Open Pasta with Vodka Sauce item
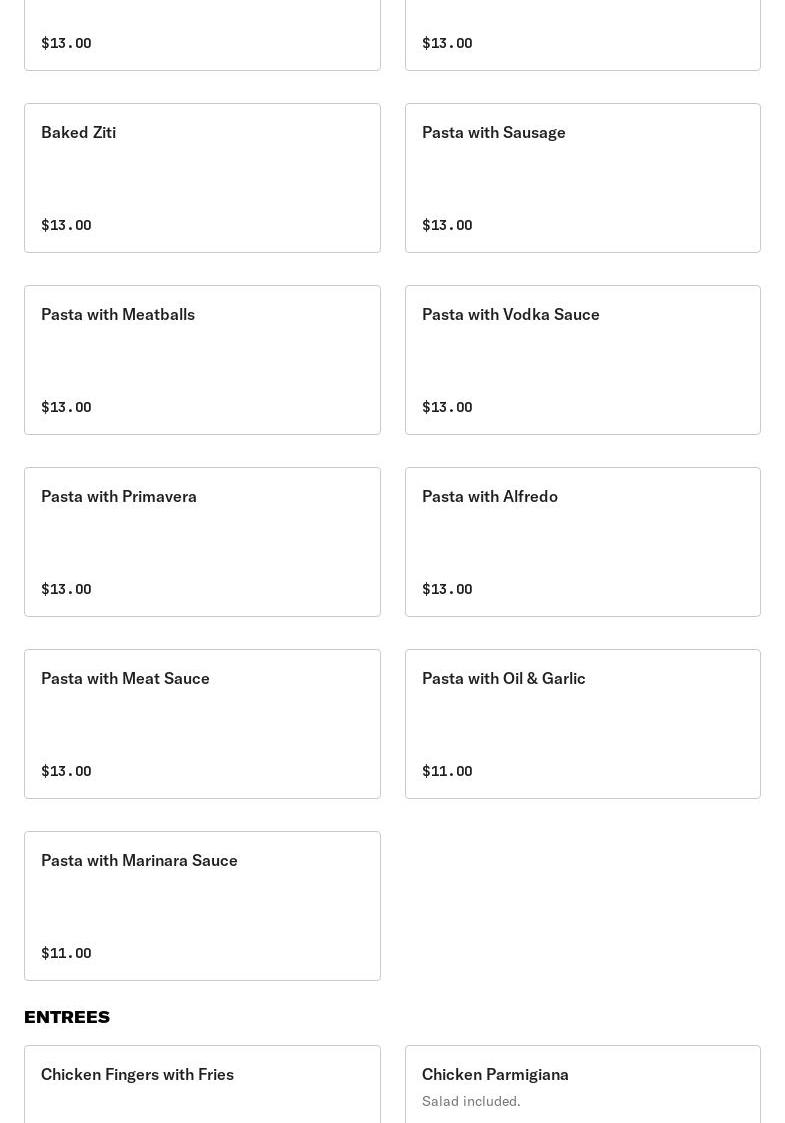This screenshot has height=1123, width=785. click(582, 360)
